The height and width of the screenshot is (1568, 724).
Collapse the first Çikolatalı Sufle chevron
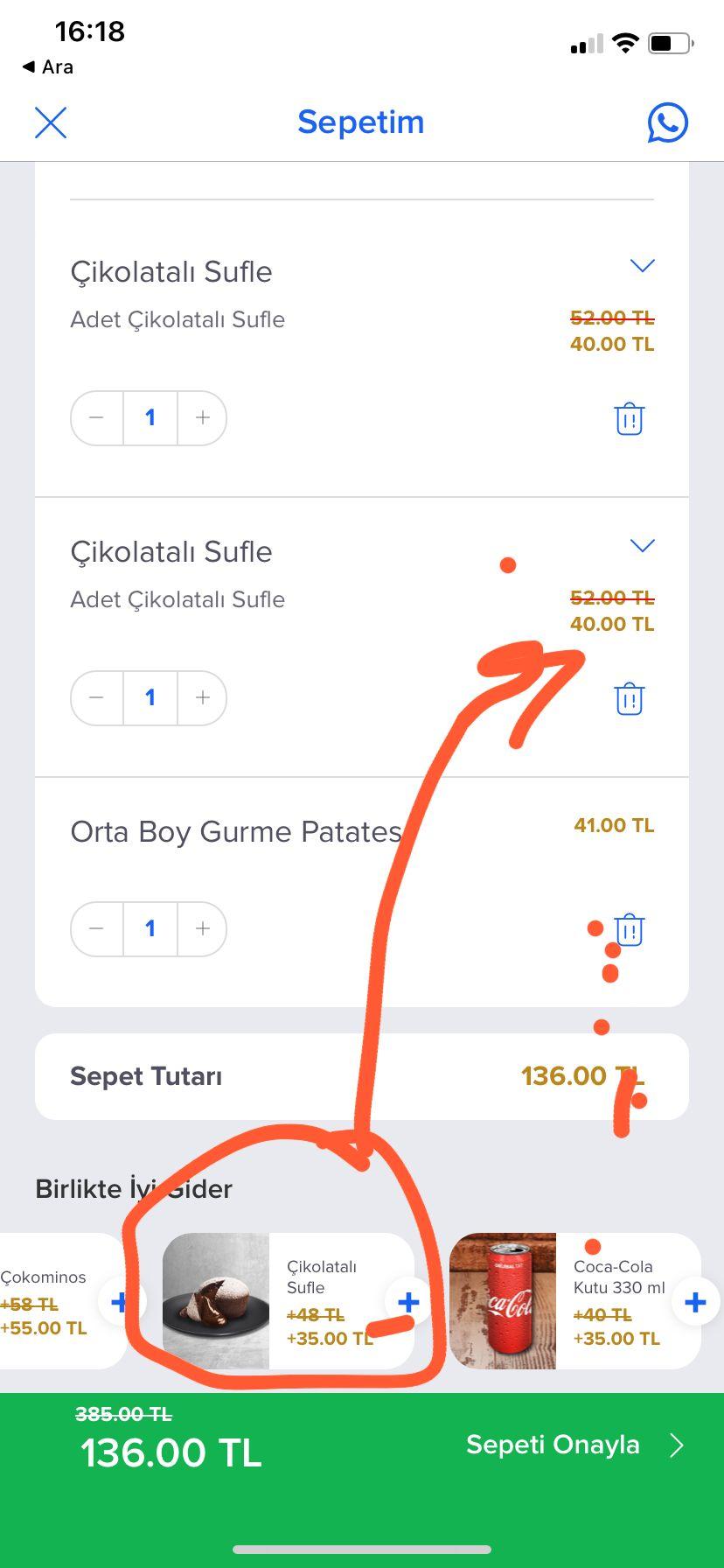642,264
